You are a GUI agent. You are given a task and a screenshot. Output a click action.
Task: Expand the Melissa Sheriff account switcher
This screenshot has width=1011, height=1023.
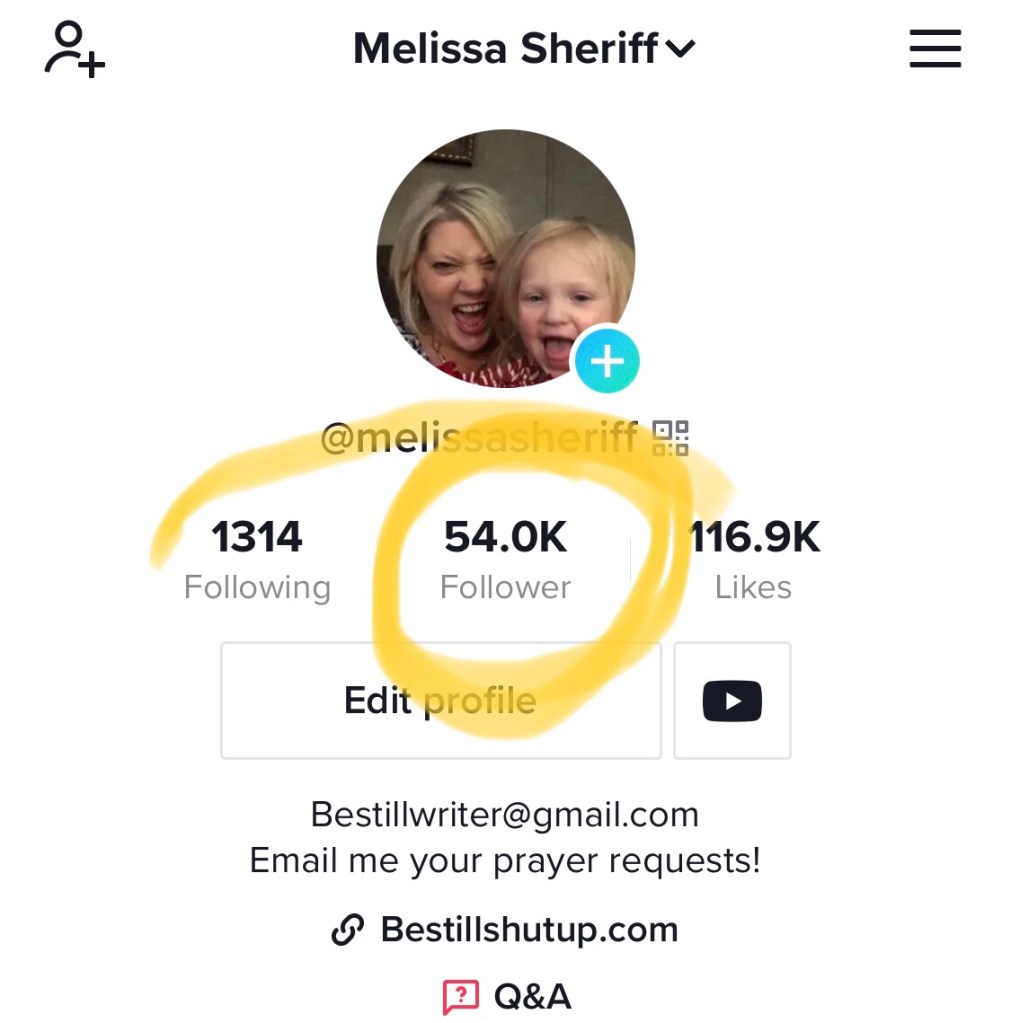(523, 48)
